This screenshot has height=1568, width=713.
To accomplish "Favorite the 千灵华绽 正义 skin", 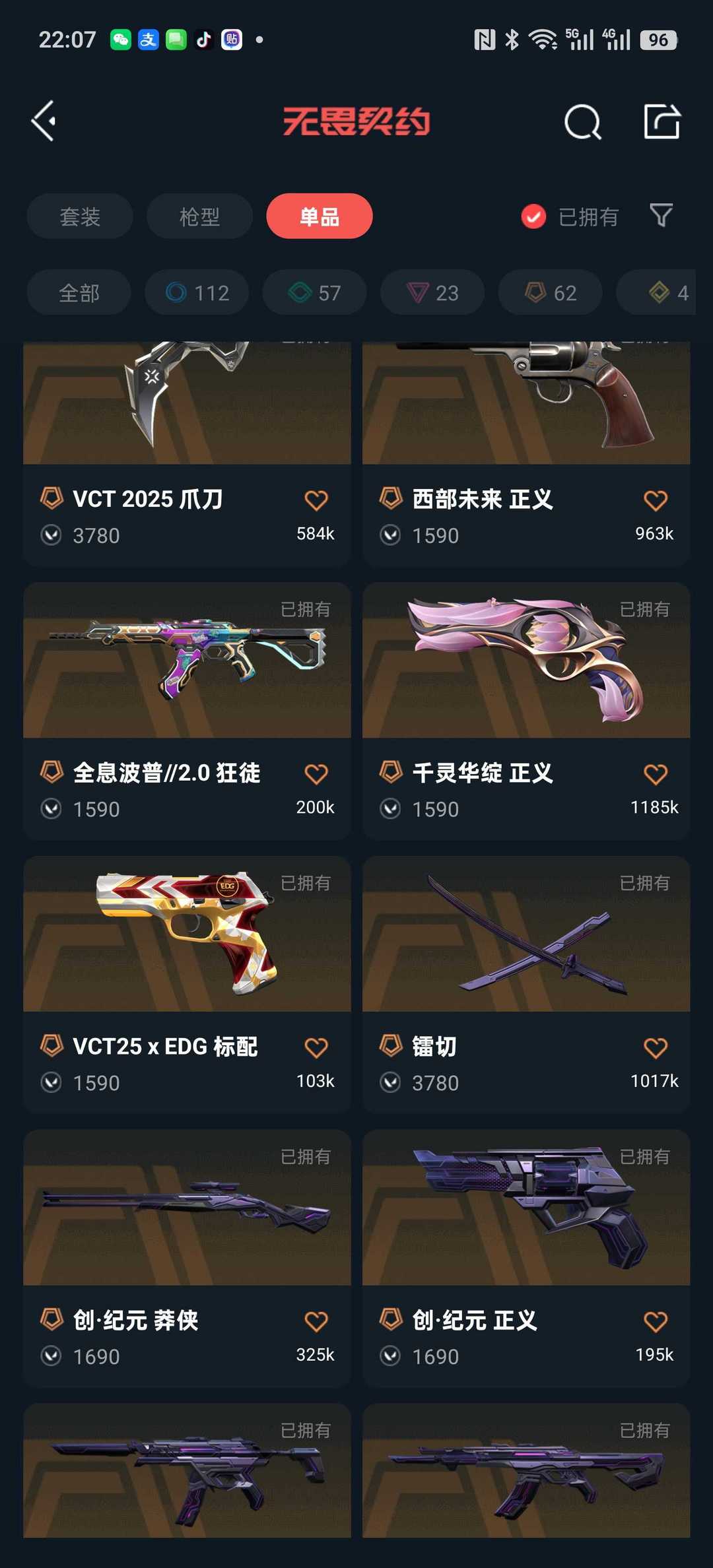I will (656, 774).
